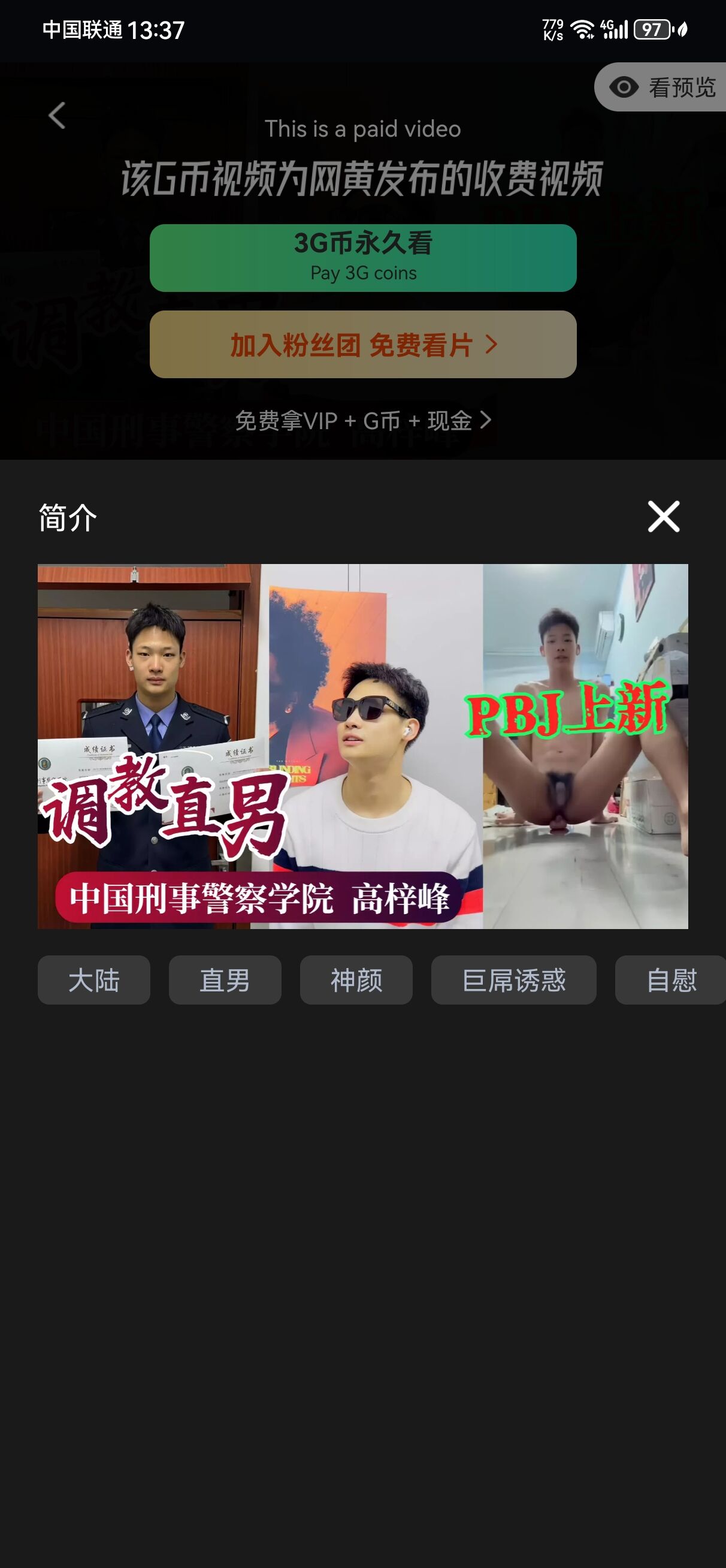The height and width of the screenshot is (1568, 726).
Task: Select the 直男 tag chip
Action: [x=225, y=980]
